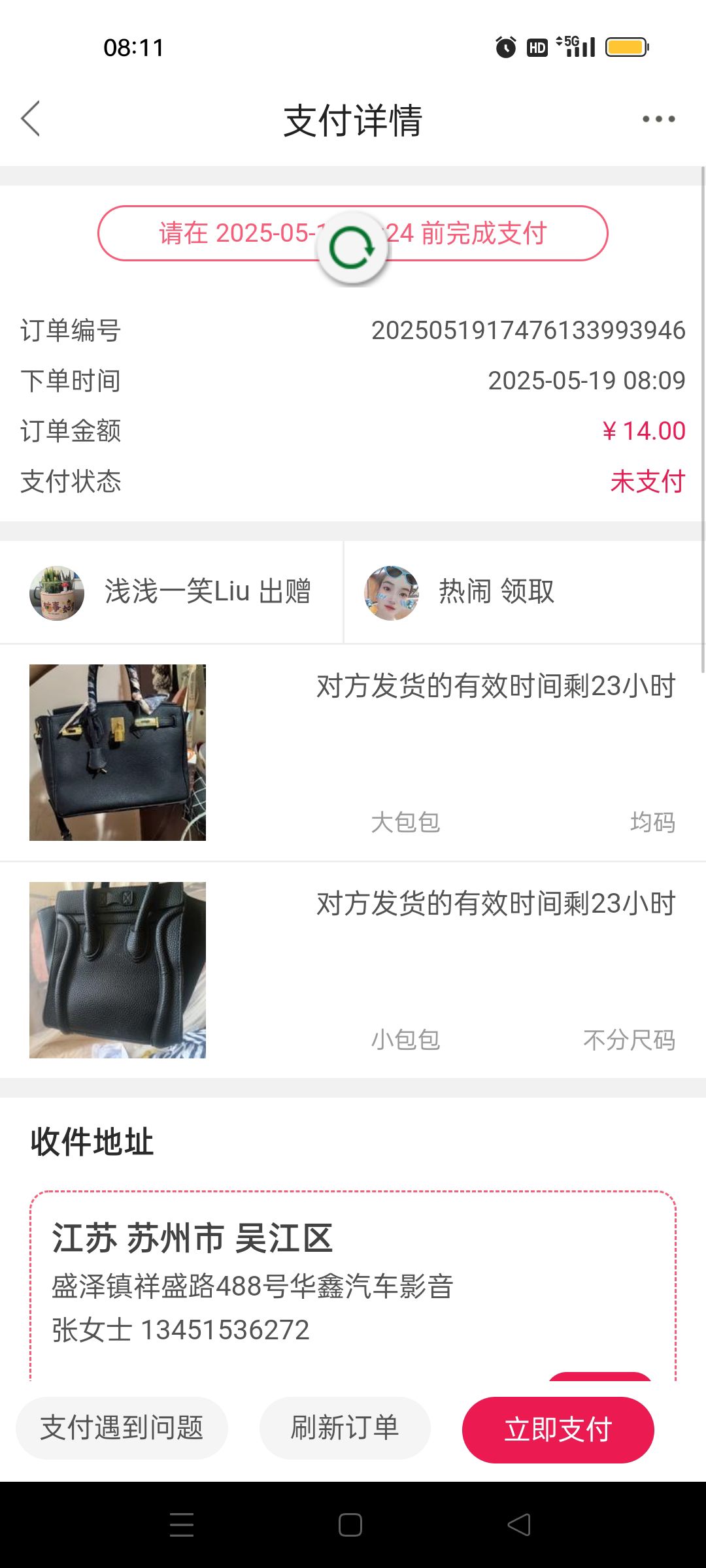This screenshot has width=706, height=1568.
Task: Go back using the top-left arrow
Action: [31, 119]
